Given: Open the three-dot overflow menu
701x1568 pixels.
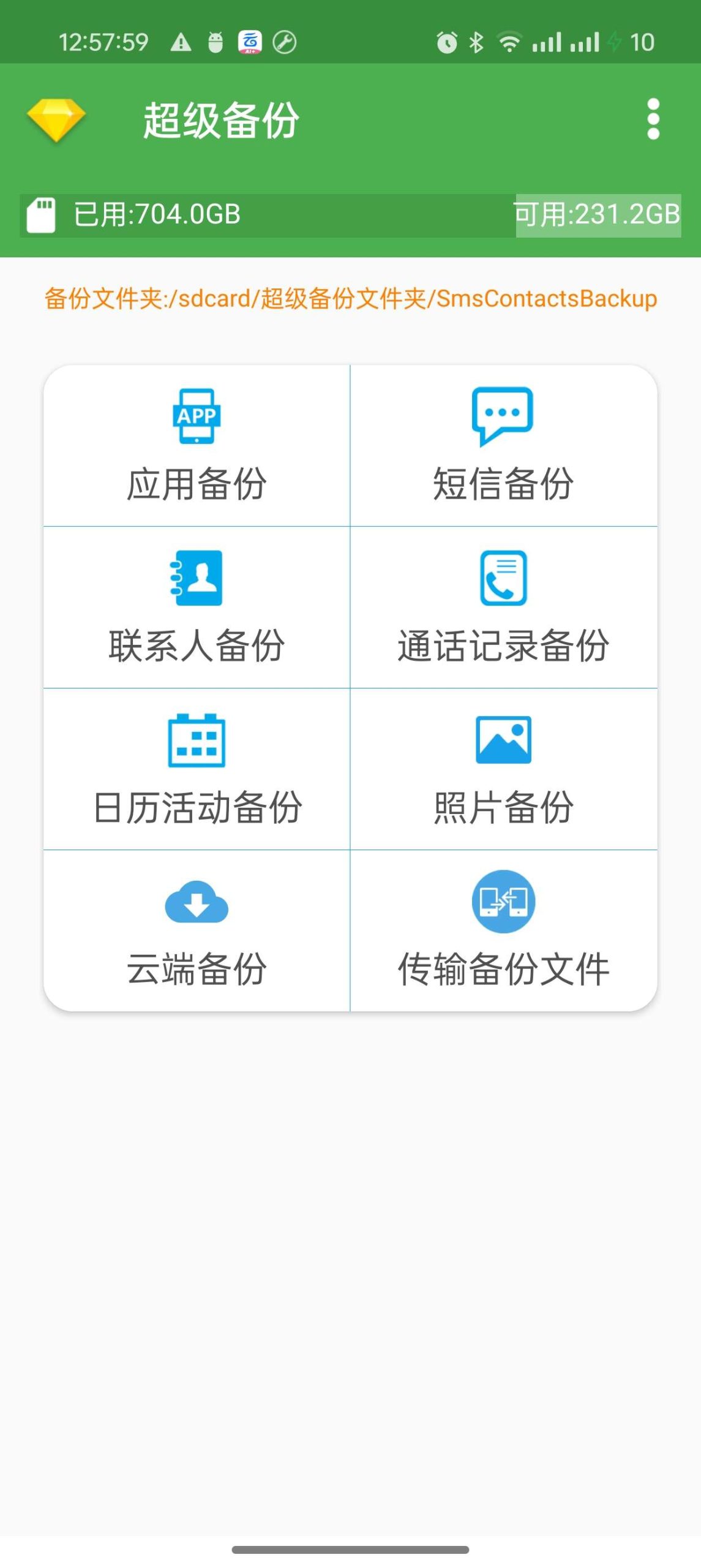Looking at the screenshot, I should pos(653,119).
